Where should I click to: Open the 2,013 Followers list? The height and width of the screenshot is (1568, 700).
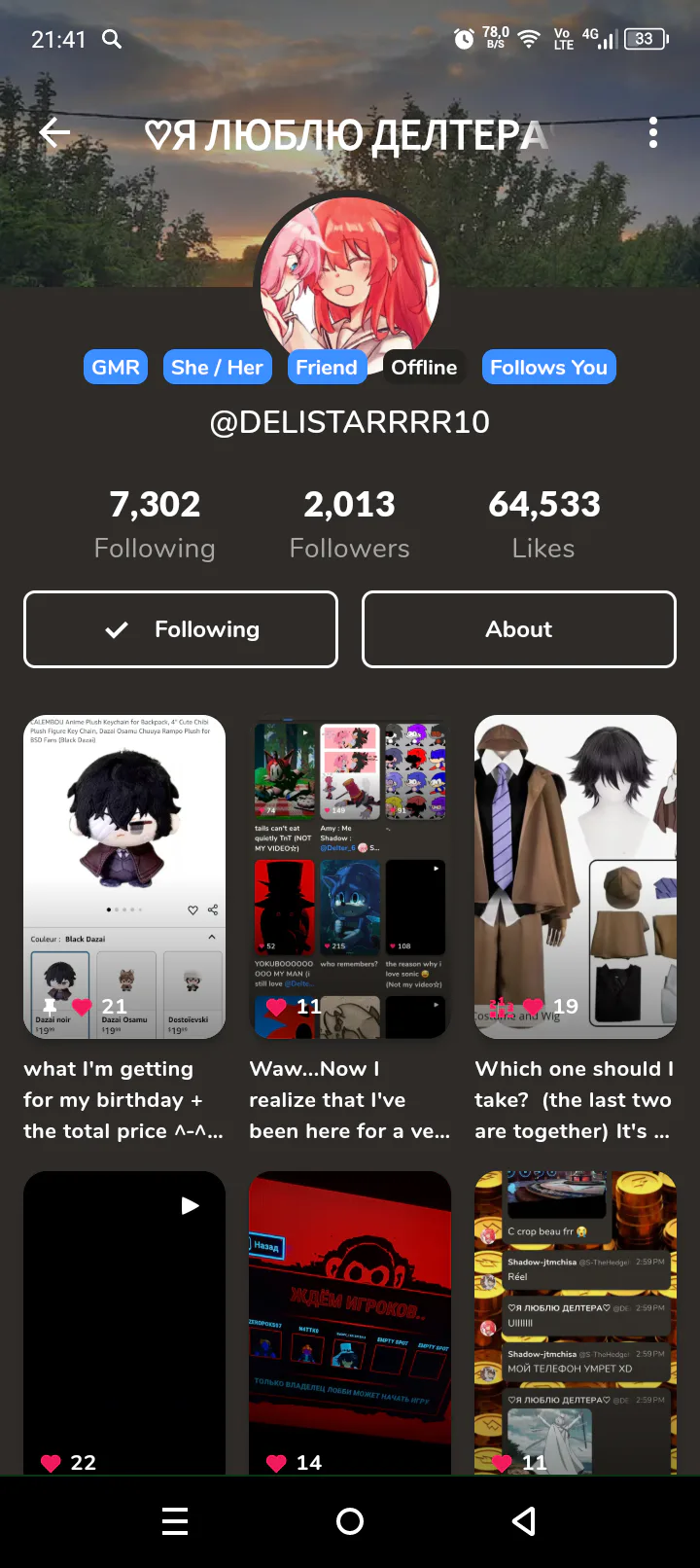coord(350,525)
